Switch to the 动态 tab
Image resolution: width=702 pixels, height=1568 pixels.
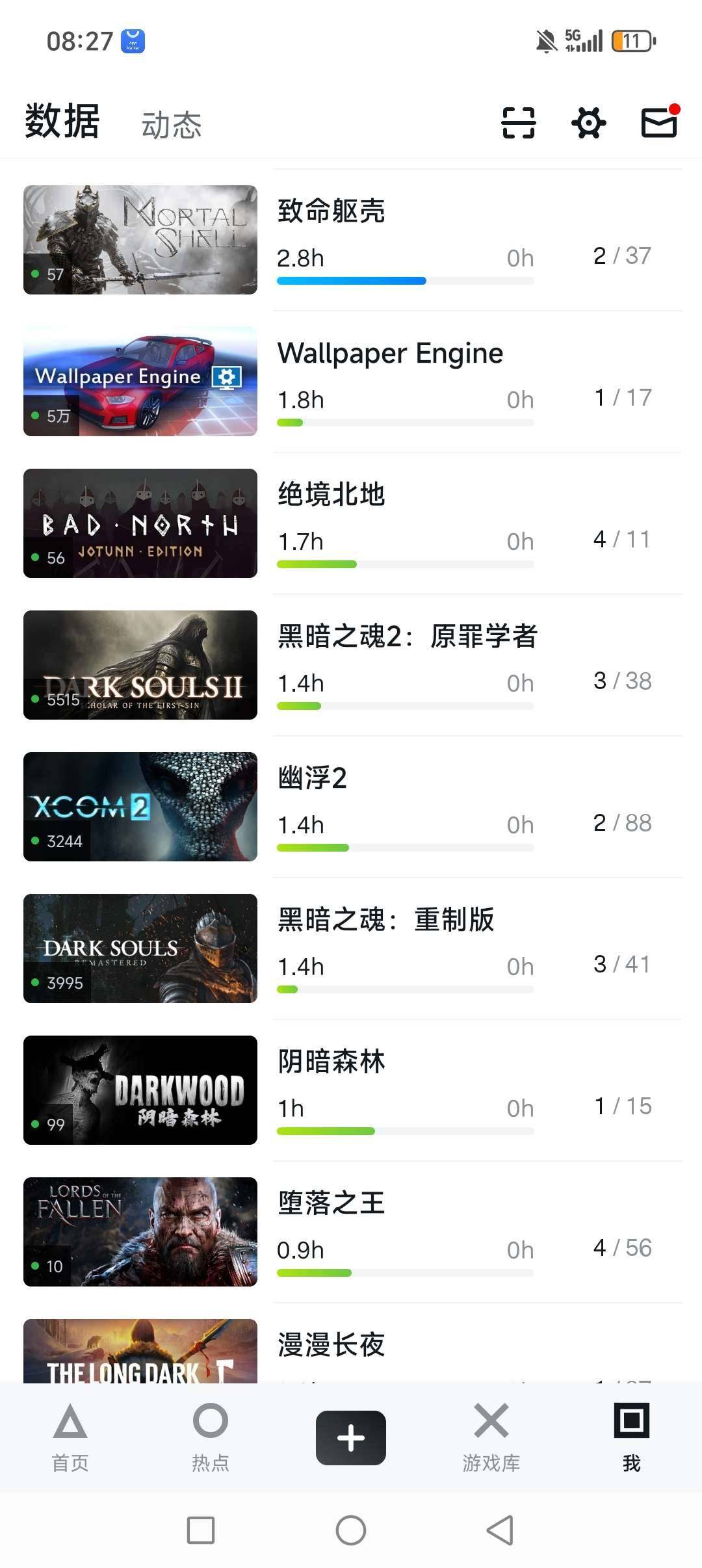[172, 125]
